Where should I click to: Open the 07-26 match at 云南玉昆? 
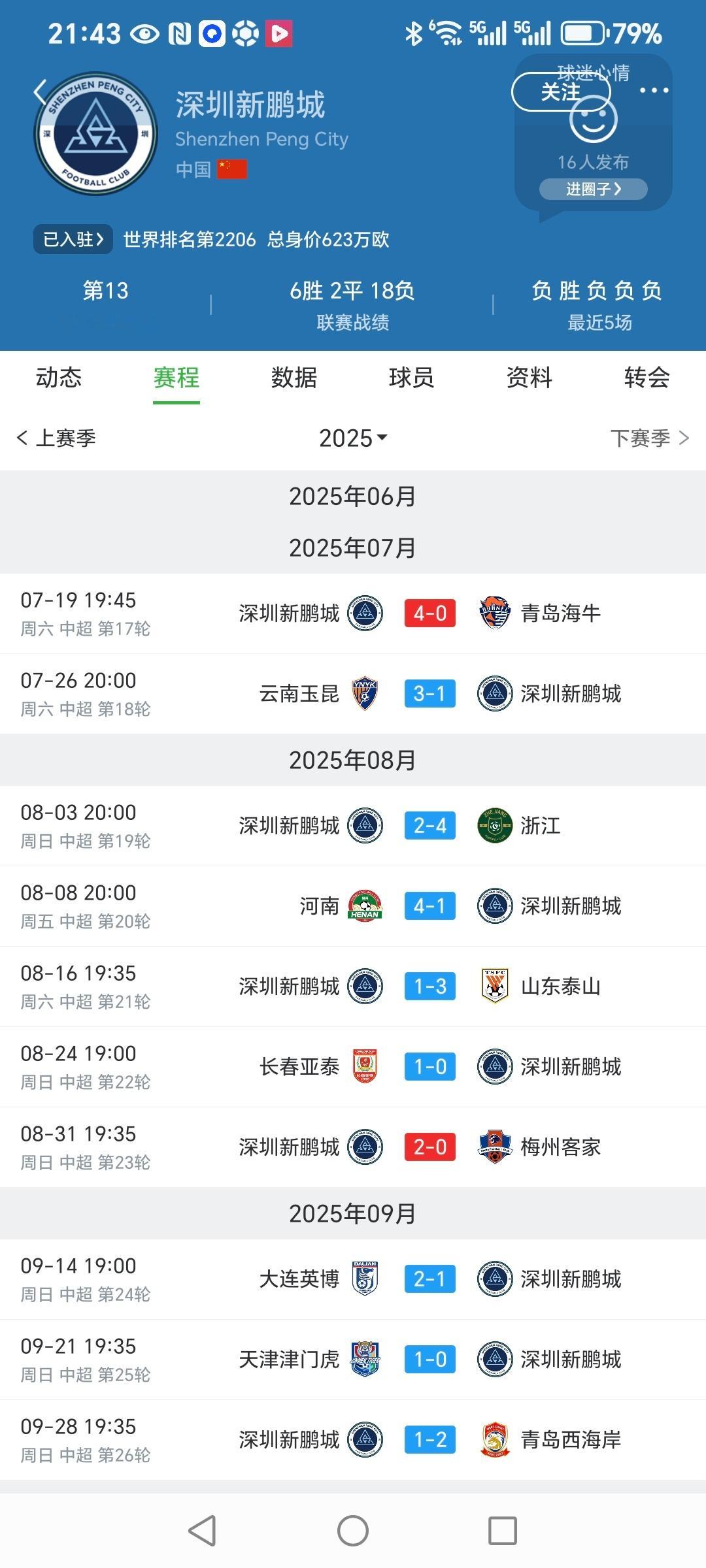[429, 694]
